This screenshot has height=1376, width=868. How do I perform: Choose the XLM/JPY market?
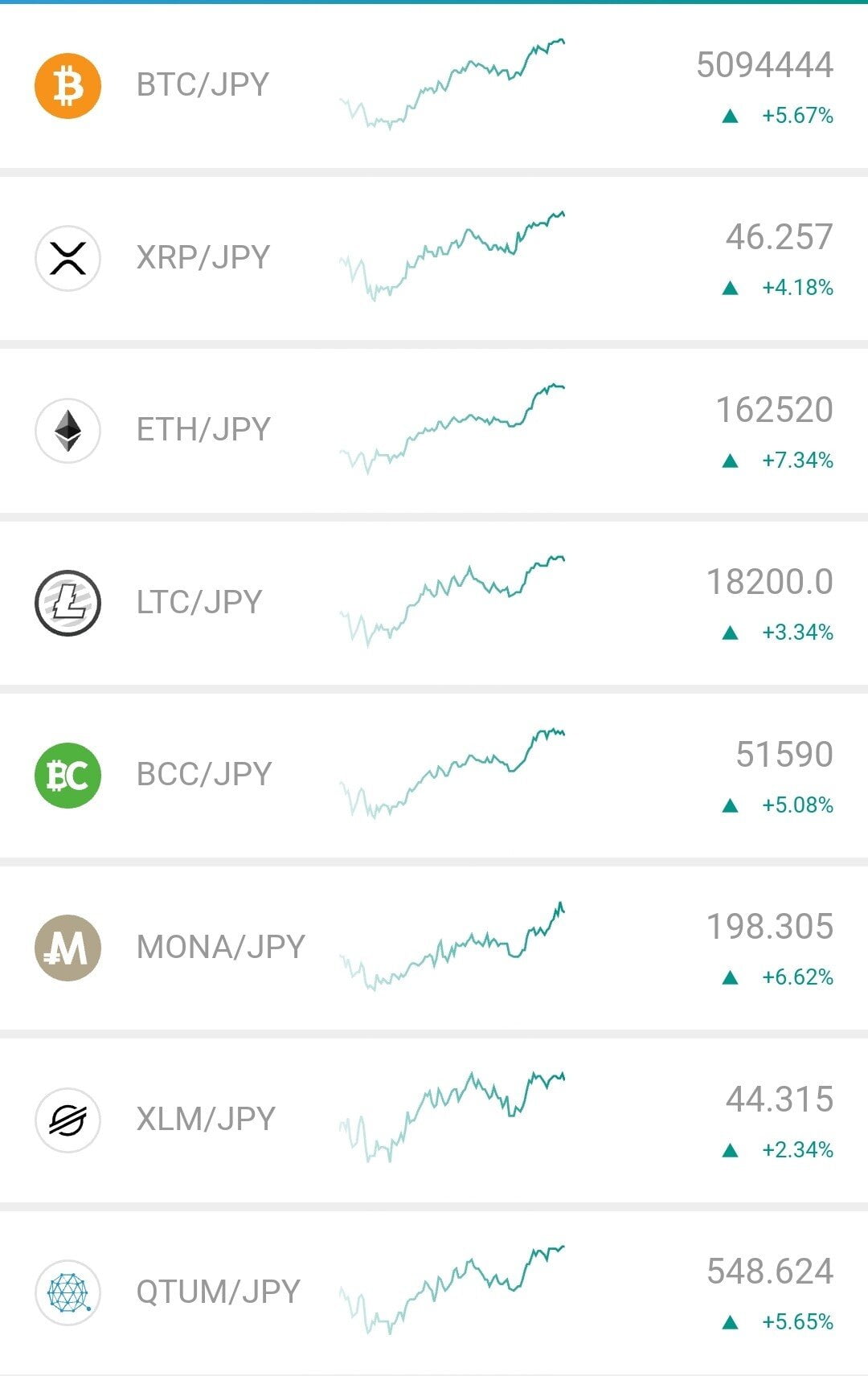(x=206, y=1120)
